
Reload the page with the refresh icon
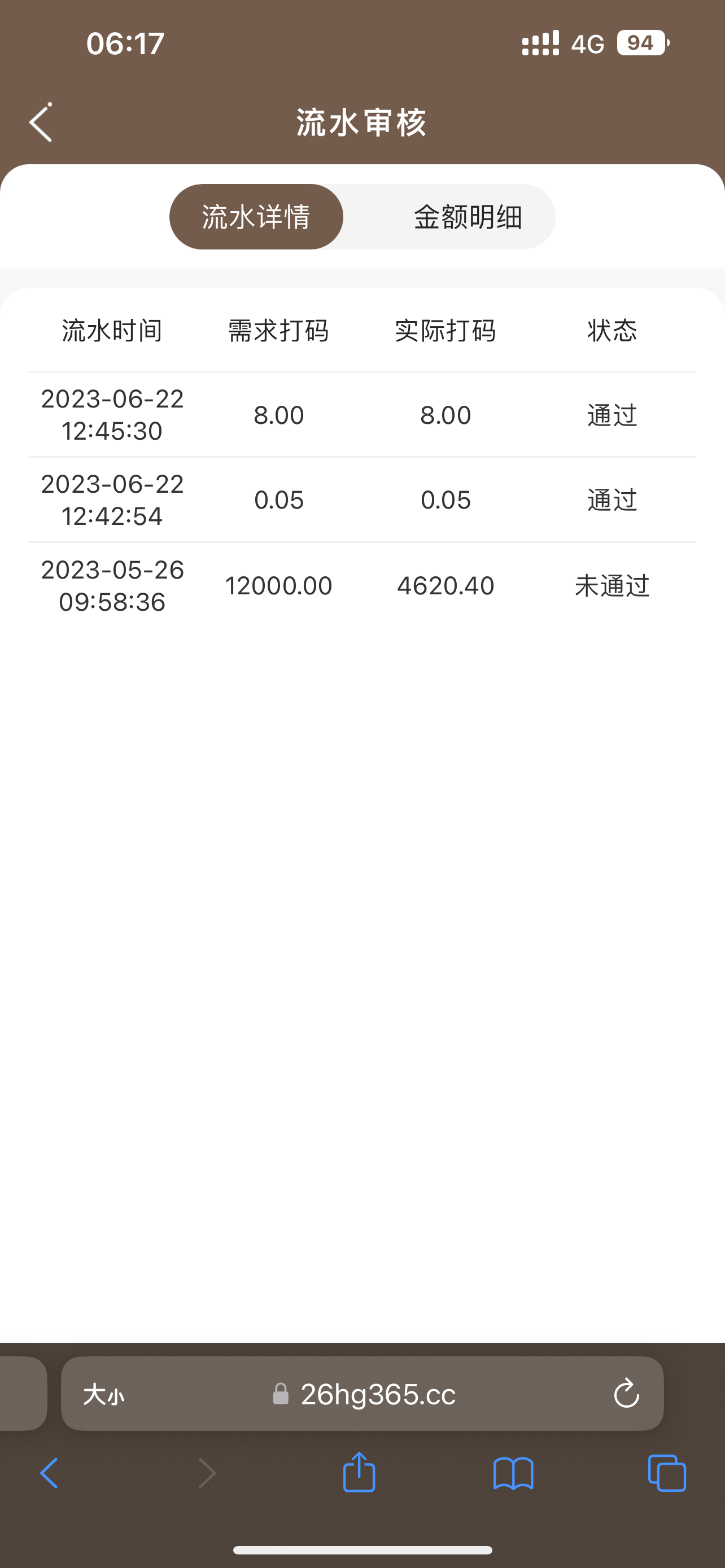(626, 1394)
